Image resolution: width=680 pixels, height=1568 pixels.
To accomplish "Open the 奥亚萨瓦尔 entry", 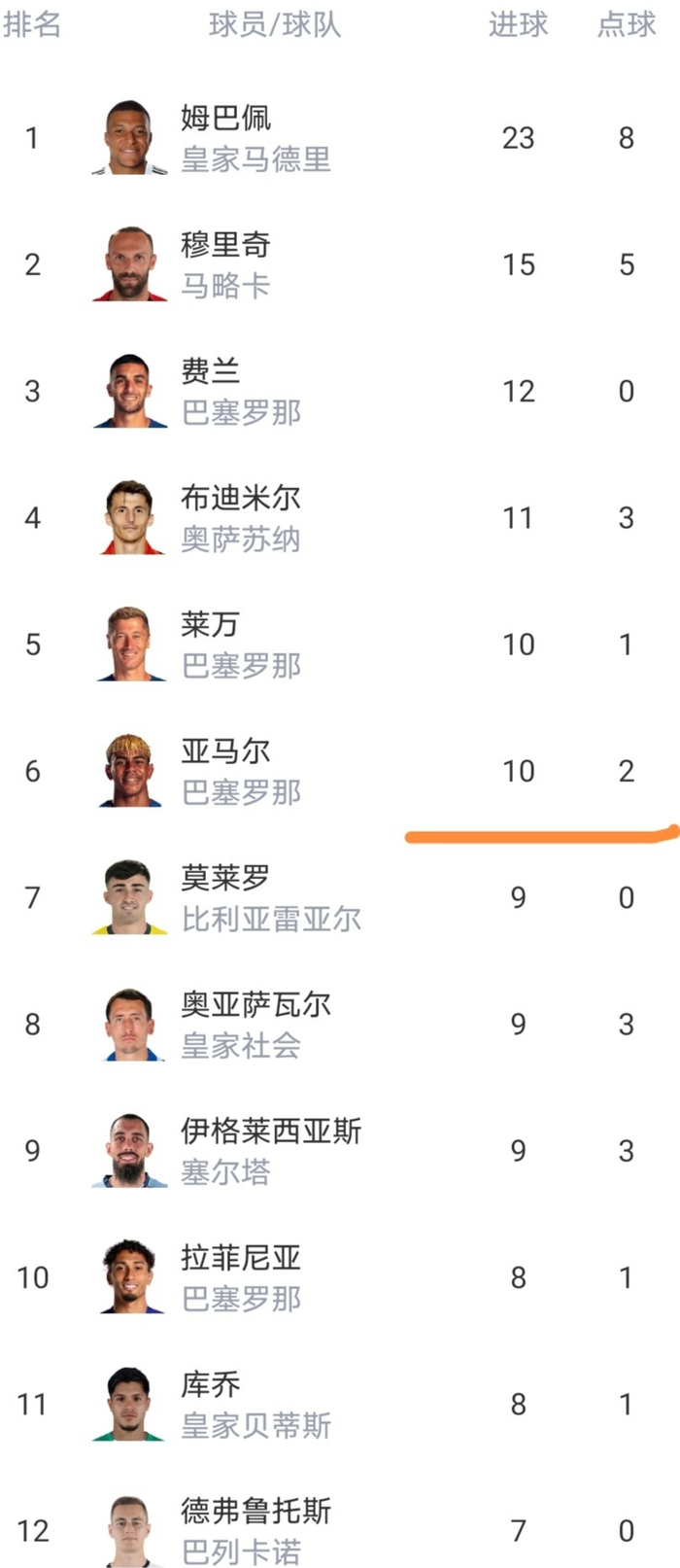I will click(x=255, y=1005).
